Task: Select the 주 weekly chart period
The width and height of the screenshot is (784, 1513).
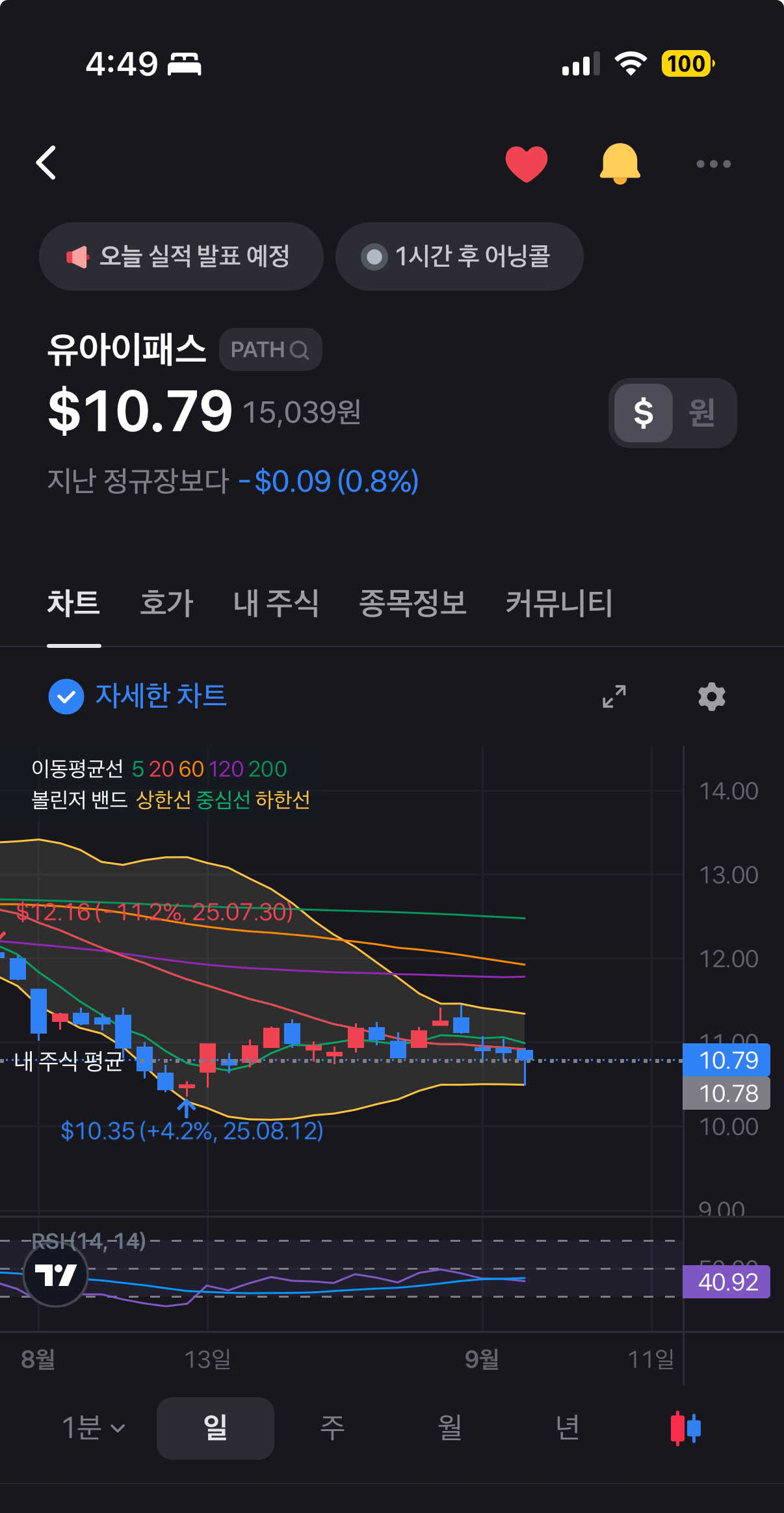Action: point(332,1428)
